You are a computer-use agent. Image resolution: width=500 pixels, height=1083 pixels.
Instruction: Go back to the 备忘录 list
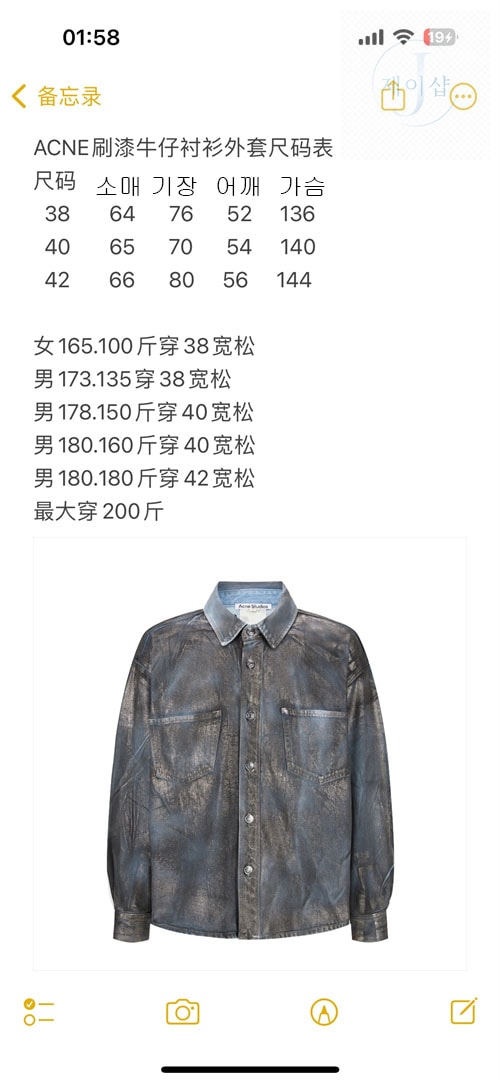(x=57, y=96)
